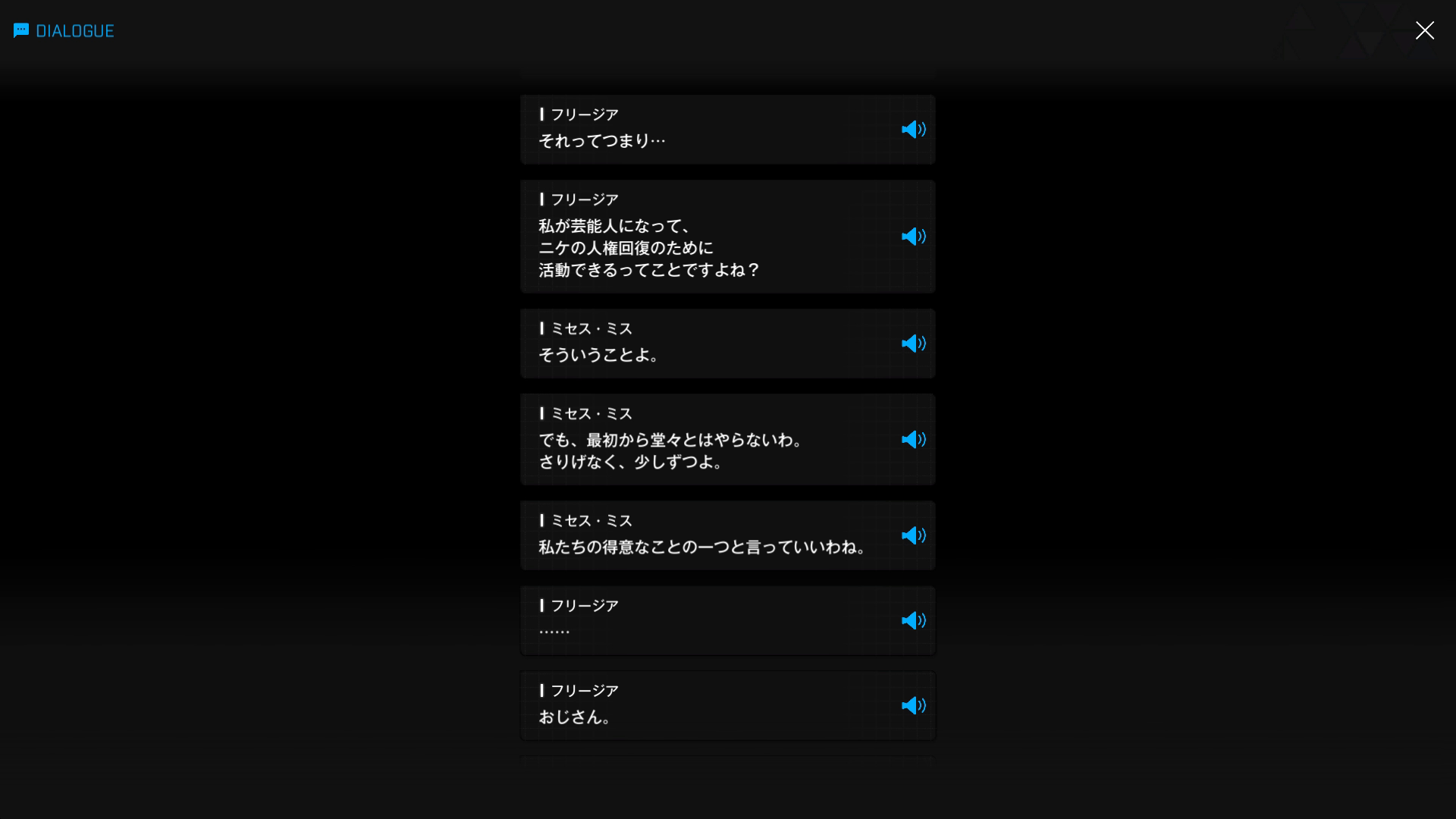Play voice for '私が芸能人になって' line
This screenshot has height=819, width=1456.
[913, 237]
